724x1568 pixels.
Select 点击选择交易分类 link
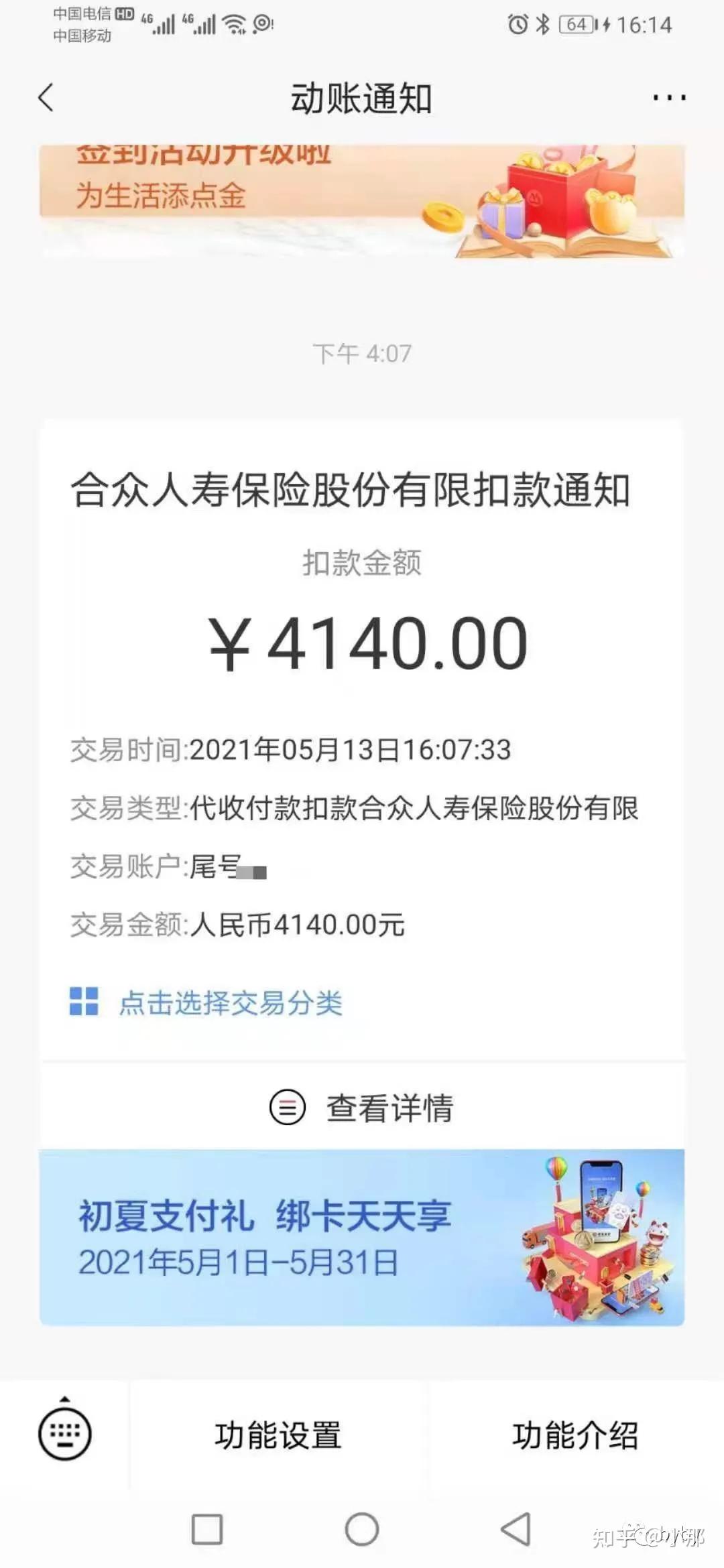(x=231, y=1003)
